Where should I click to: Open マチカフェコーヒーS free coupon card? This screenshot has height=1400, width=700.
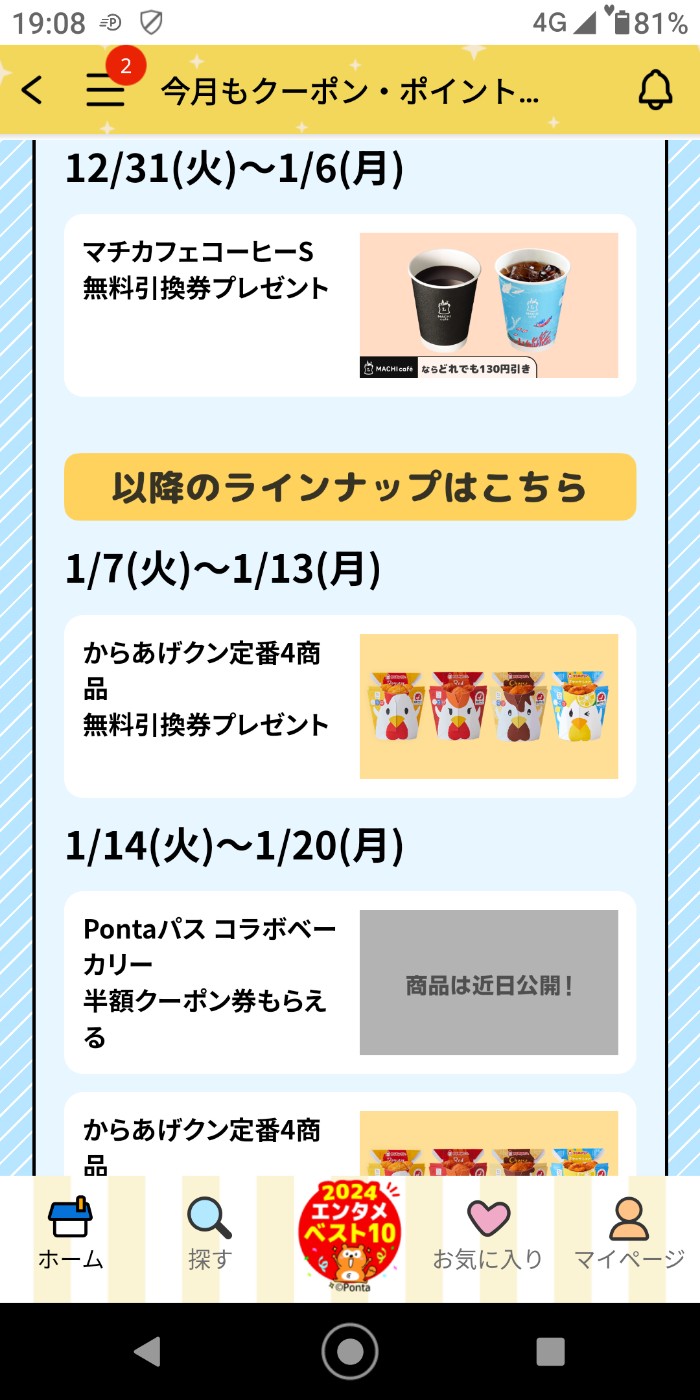(350, 305)
